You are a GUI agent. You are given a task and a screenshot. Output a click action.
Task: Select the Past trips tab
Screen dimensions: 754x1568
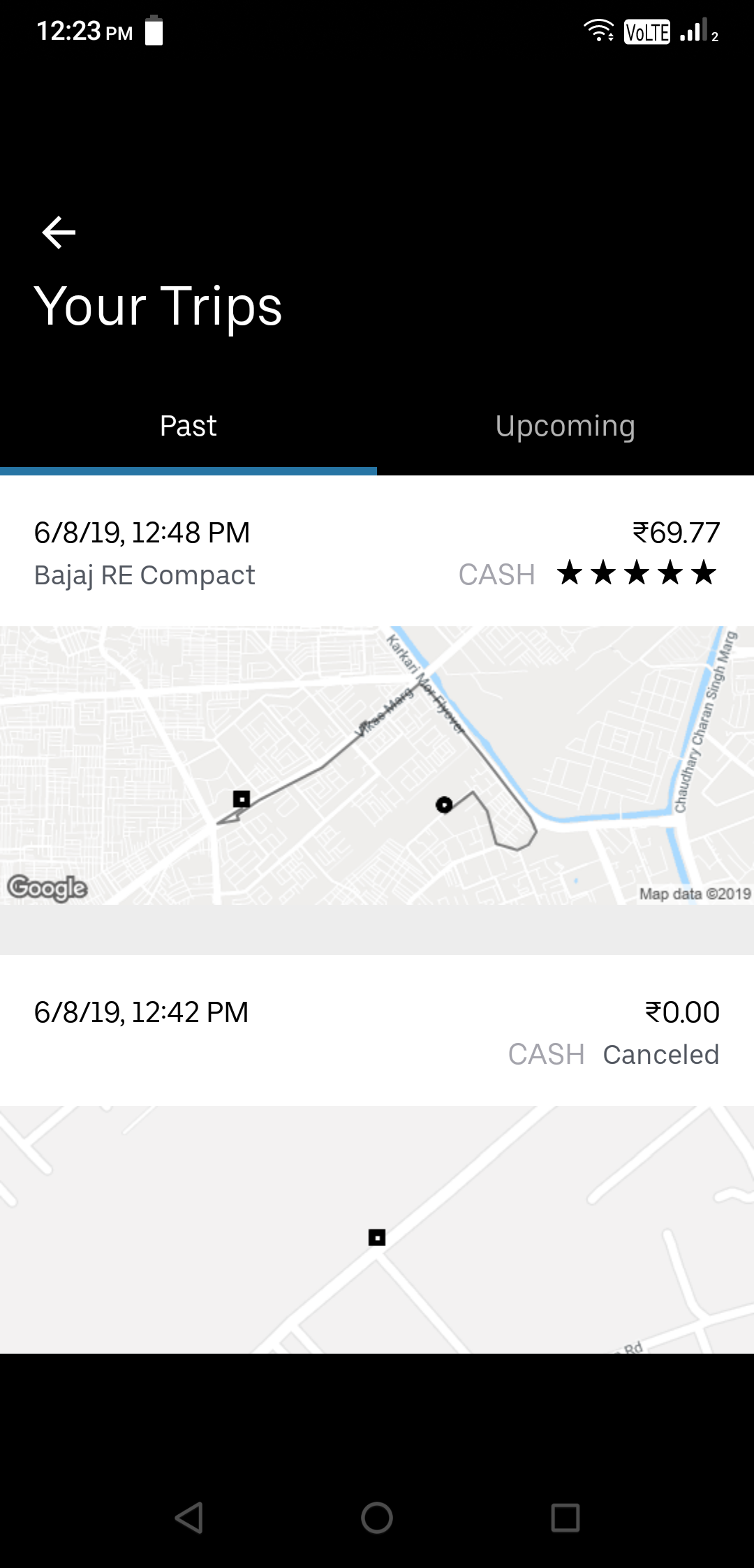188,427
